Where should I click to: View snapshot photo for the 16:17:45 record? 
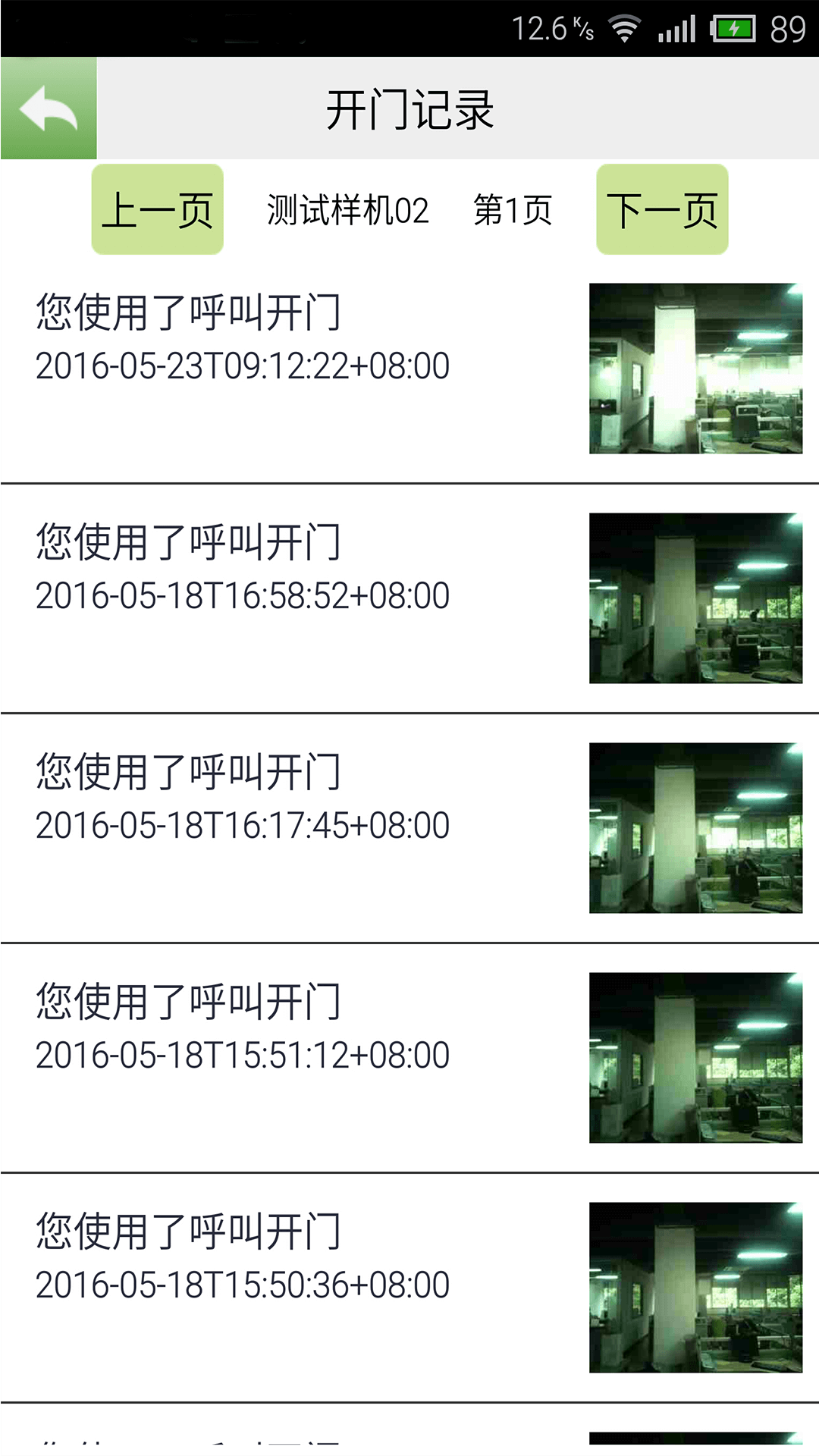click(x=695, y=828)
